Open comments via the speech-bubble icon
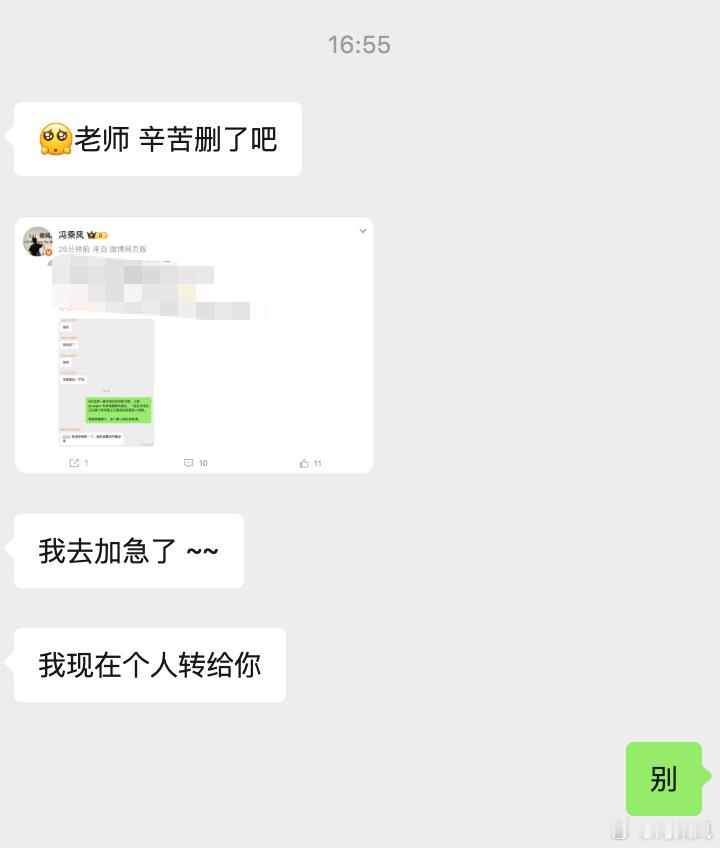This screenshot has width=720, height=848. tap(189, 462)
